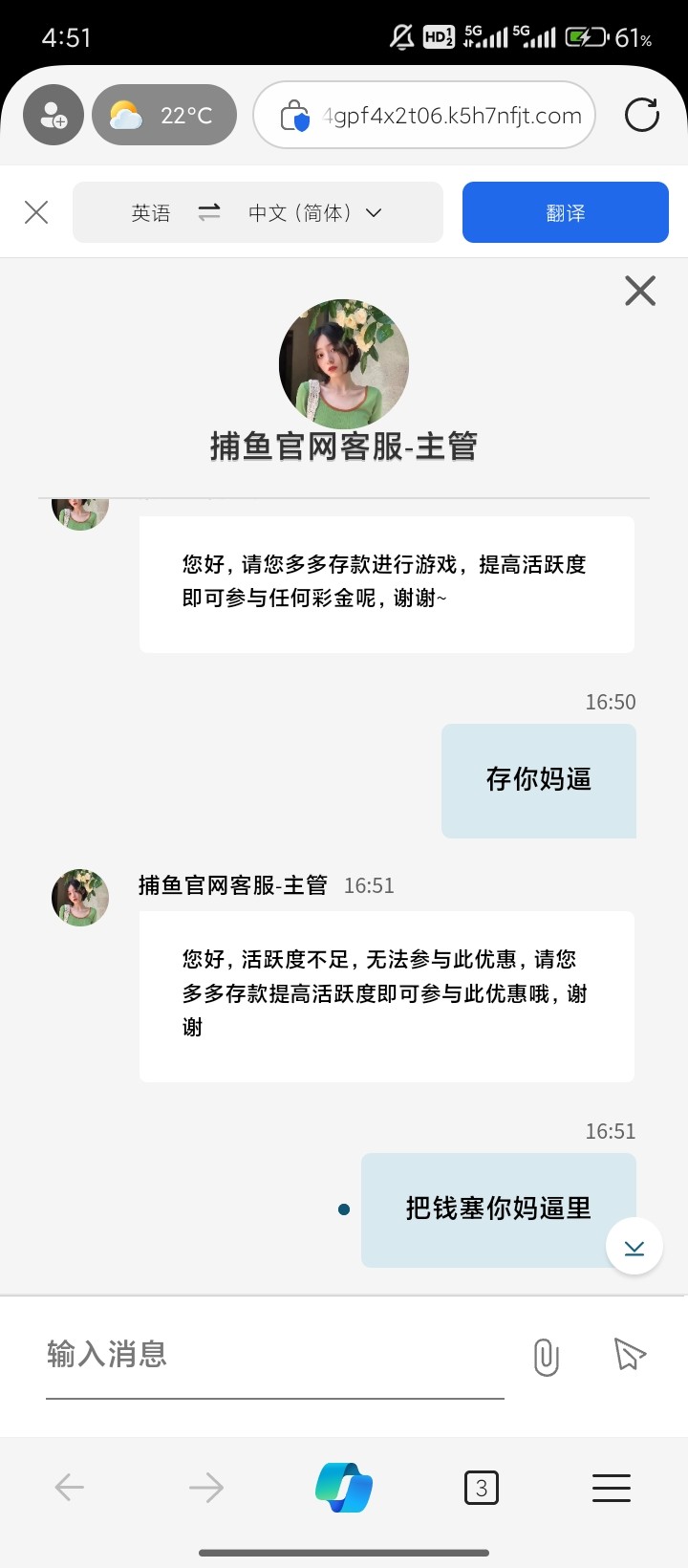Open the browser hamburger menu

[x=612, y=1488]
